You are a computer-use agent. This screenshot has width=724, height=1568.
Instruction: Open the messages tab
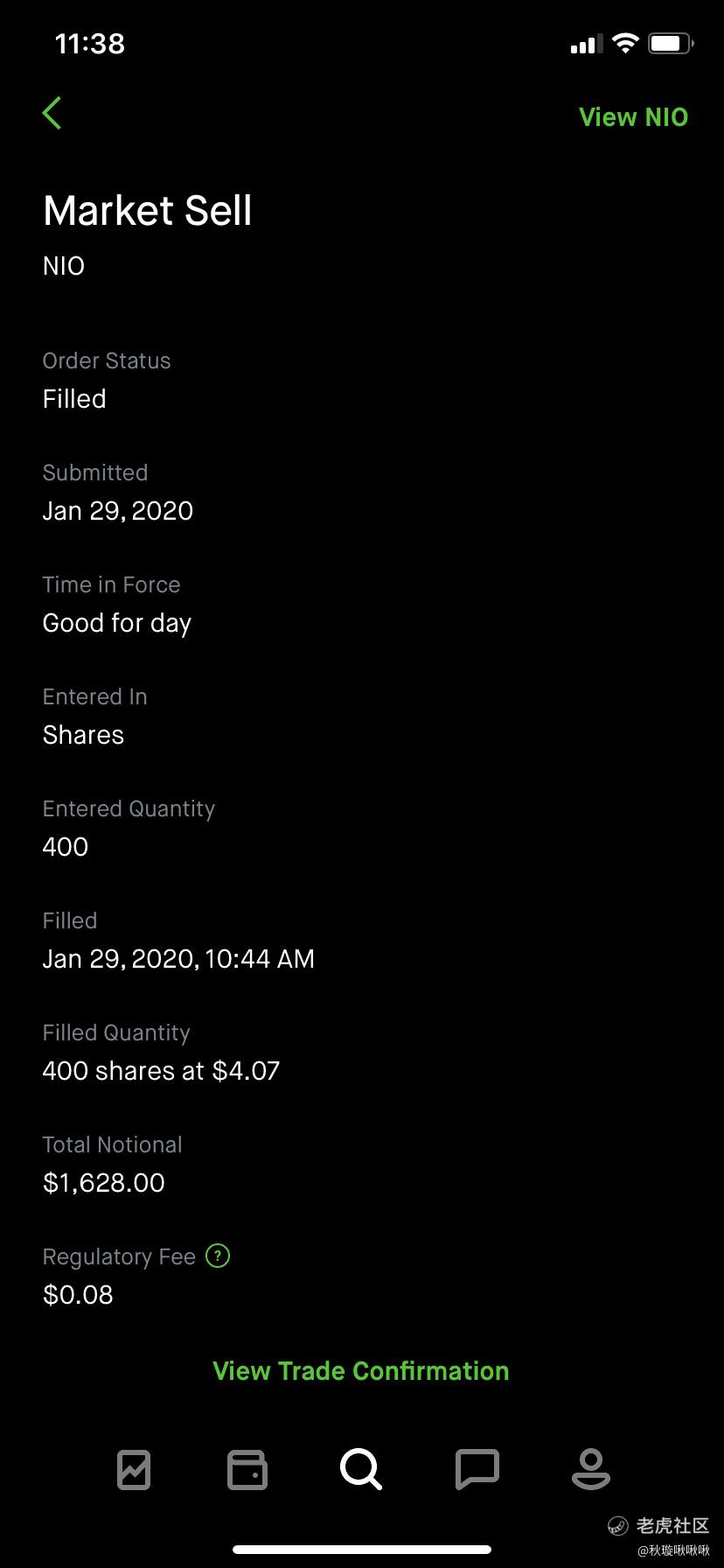click(x=477, y=1469)
